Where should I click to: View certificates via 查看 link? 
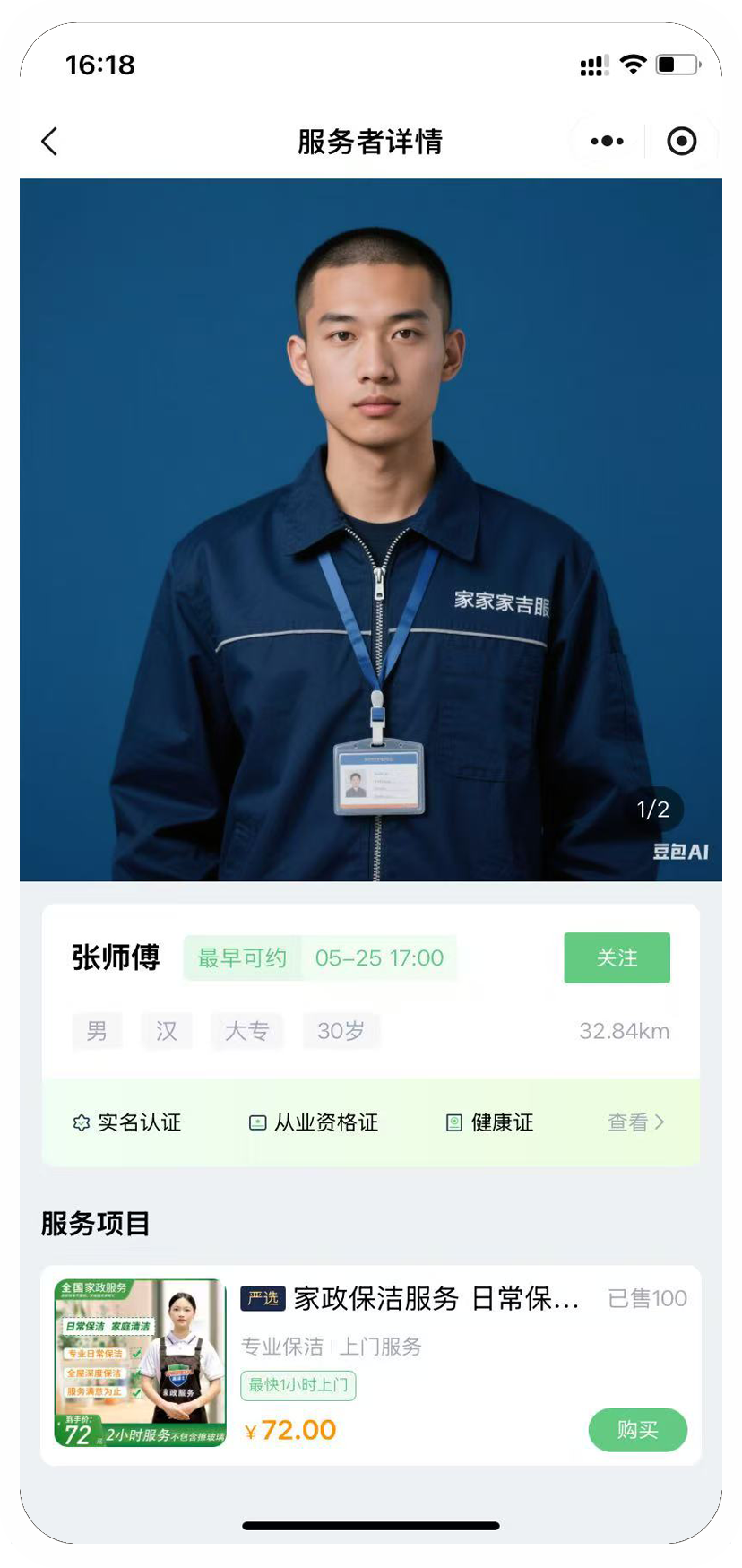[635, 1122]
